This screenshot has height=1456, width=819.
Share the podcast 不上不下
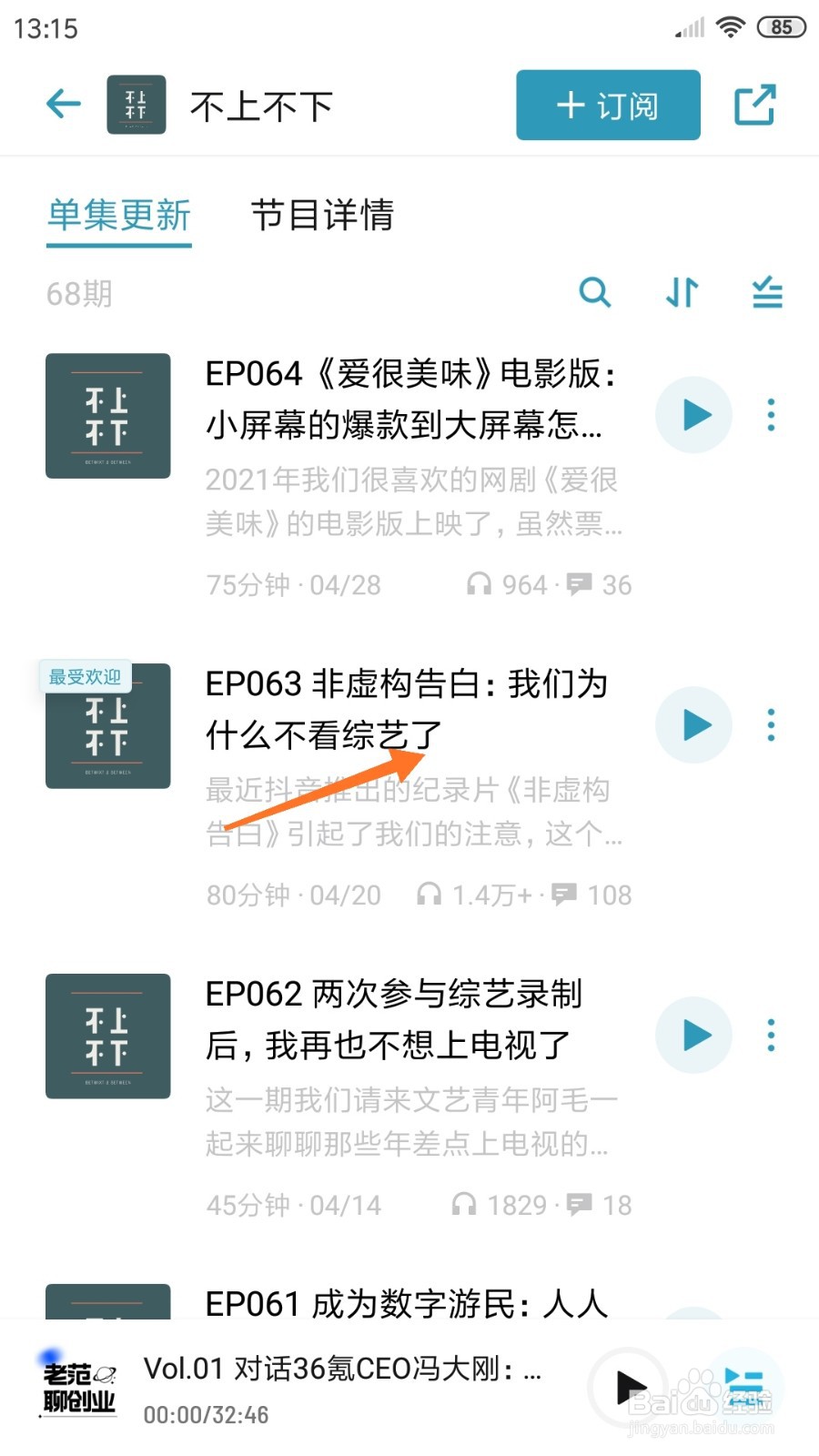(x=756, y=105)
